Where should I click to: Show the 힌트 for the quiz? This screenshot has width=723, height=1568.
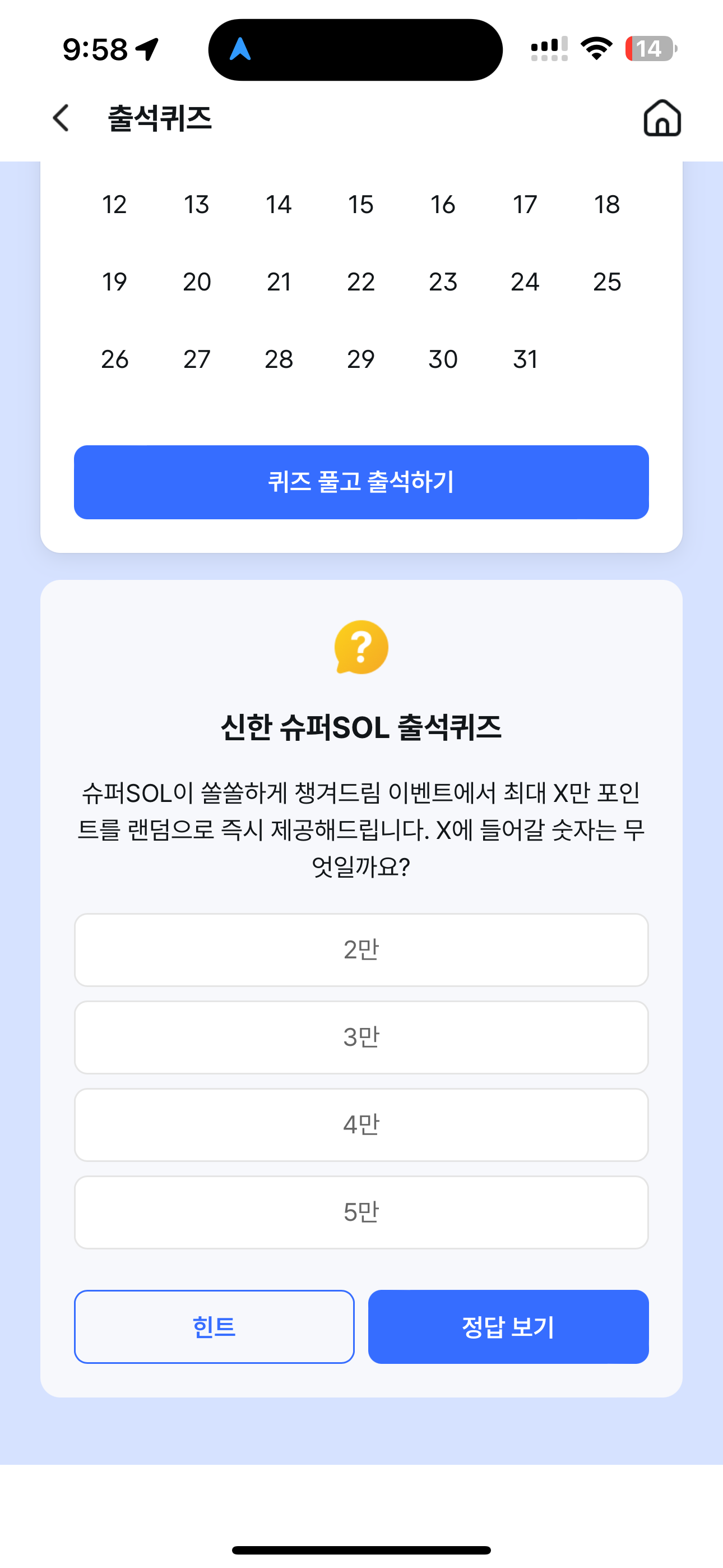214,1326
